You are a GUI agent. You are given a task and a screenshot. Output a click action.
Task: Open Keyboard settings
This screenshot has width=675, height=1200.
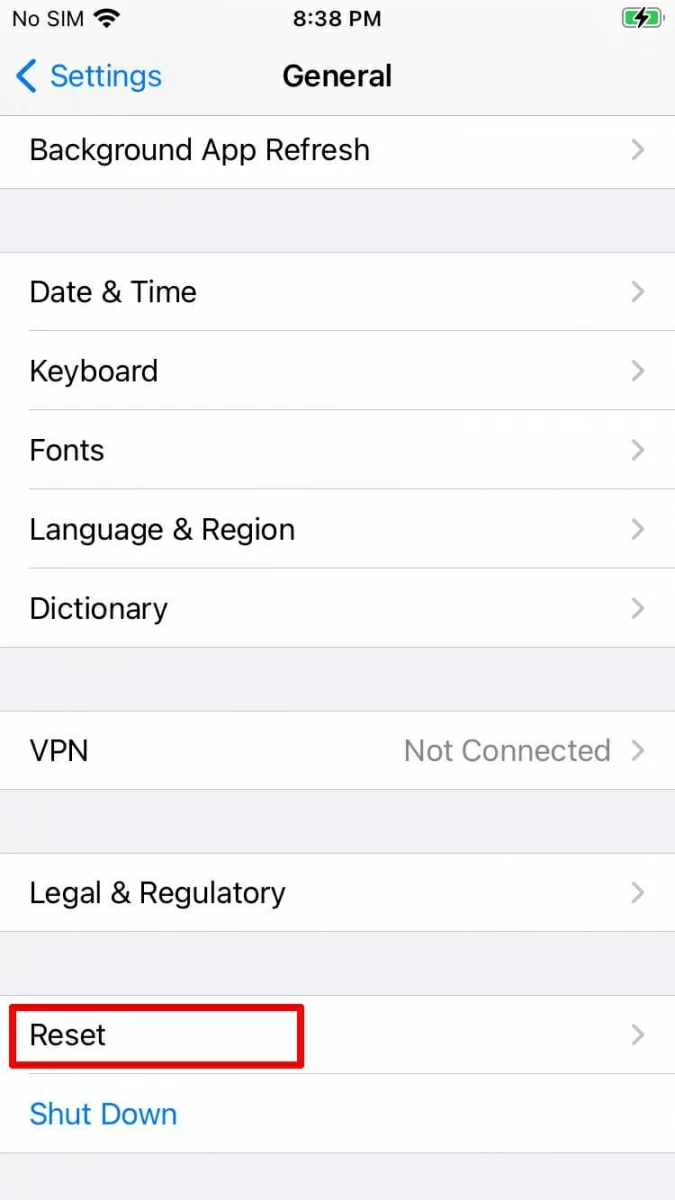tap(337, 371)
